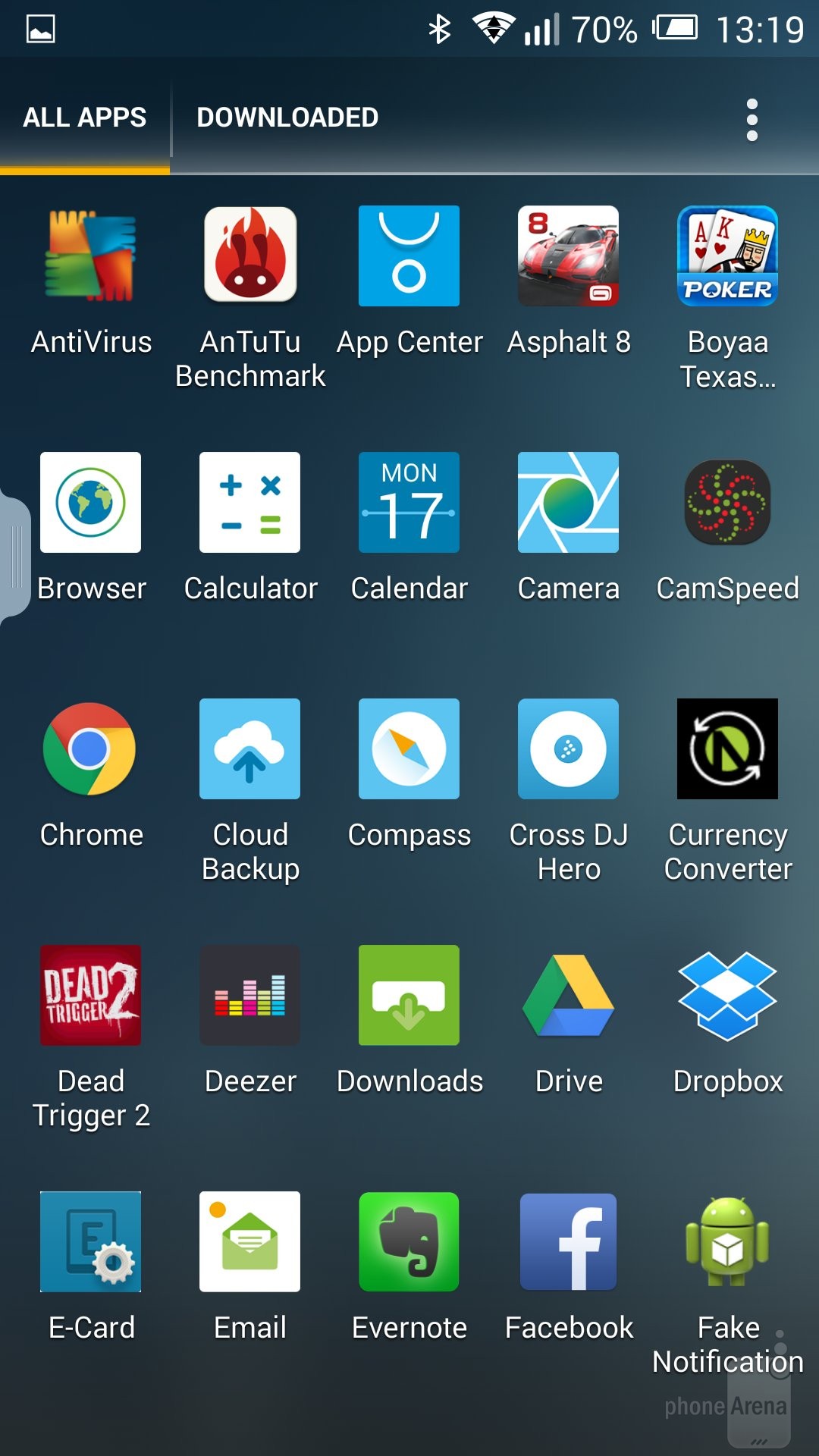Open the Calculator app

point(250,503)
